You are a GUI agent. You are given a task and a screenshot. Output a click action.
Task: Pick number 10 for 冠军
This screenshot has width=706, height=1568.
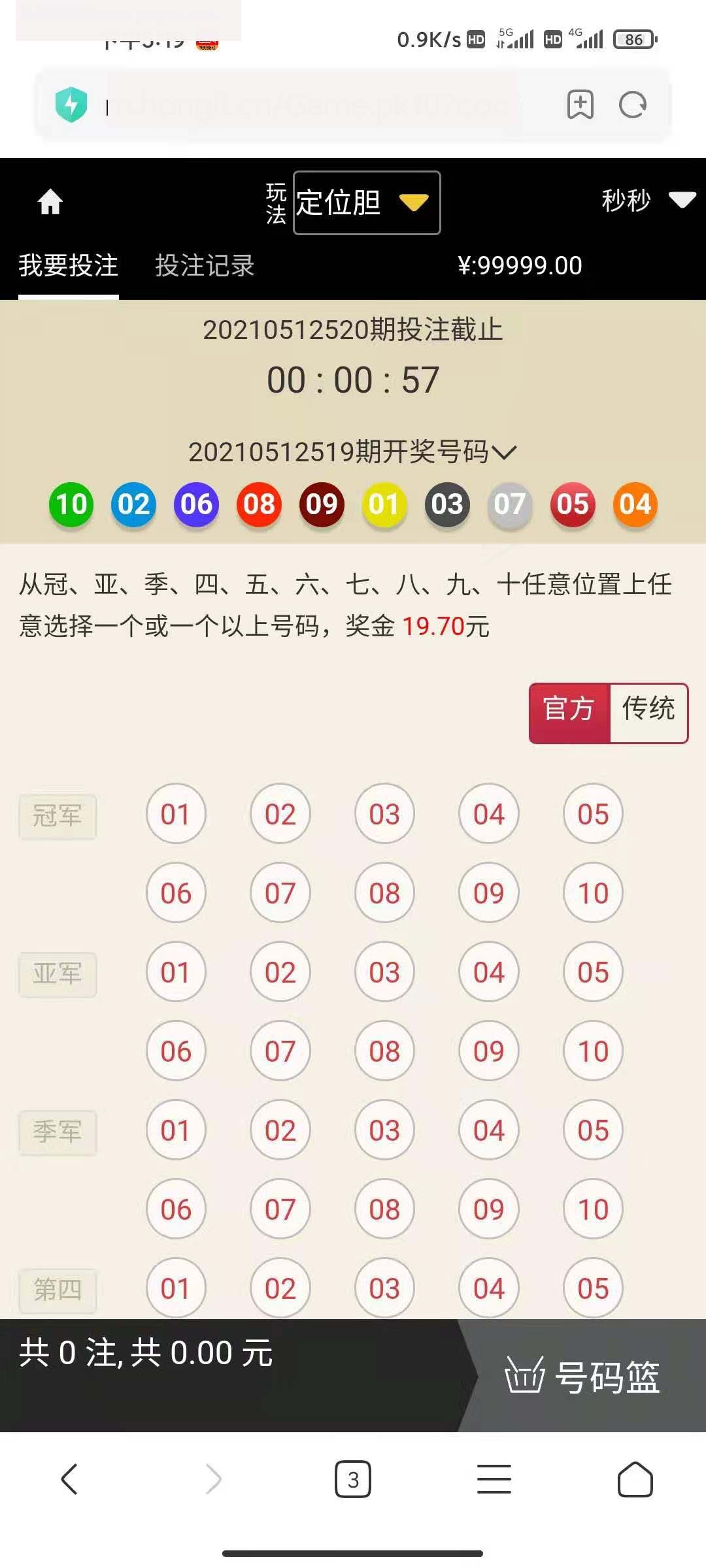pyautogui.click(x=593, y=893)
